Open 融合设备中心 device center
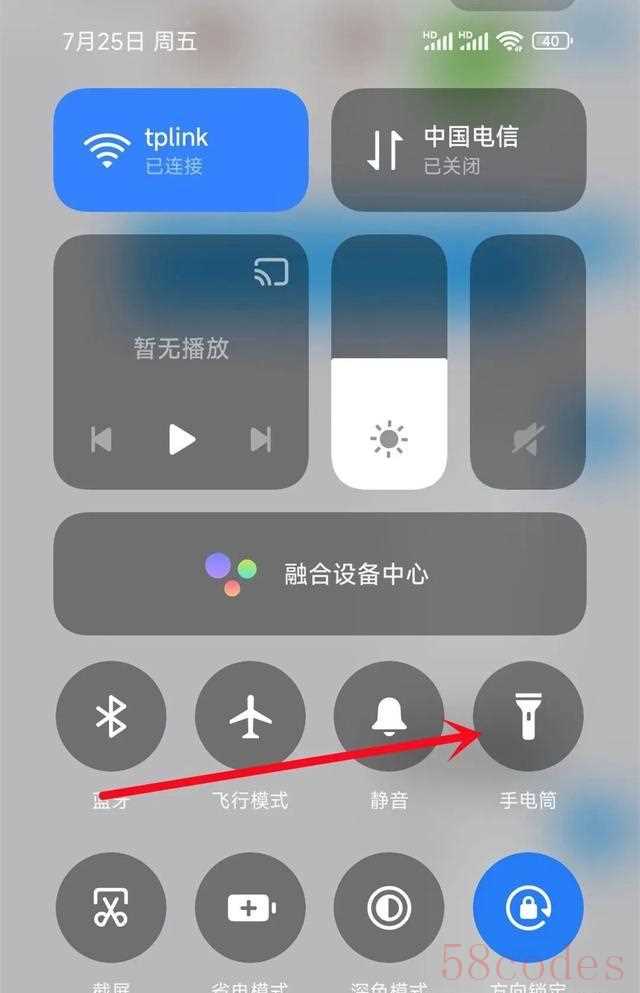Viewport: 640px width, 993px height. (319, 574)
